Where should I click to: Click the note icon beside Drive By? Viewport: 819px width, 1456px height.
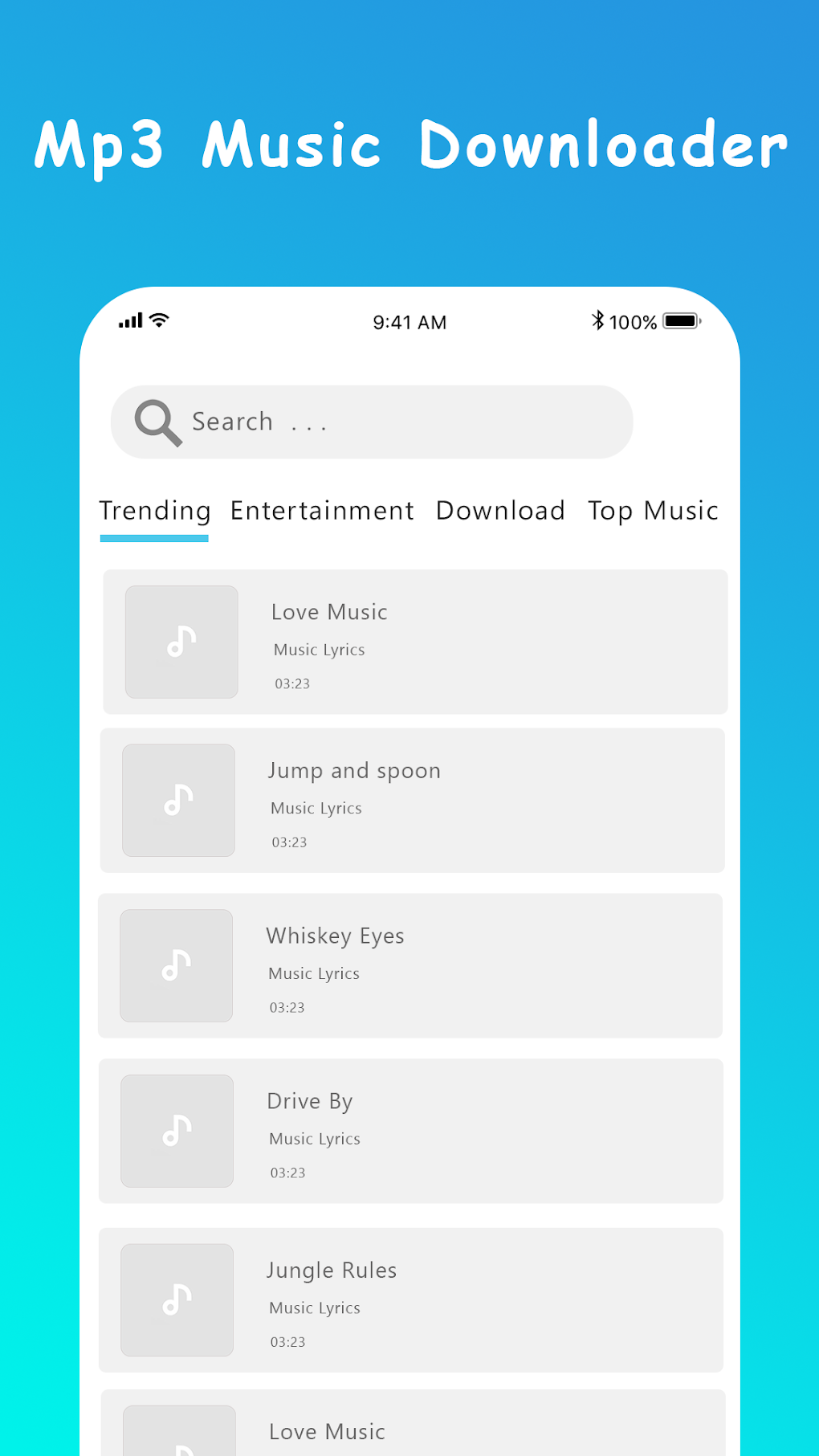click(176, 1131)
